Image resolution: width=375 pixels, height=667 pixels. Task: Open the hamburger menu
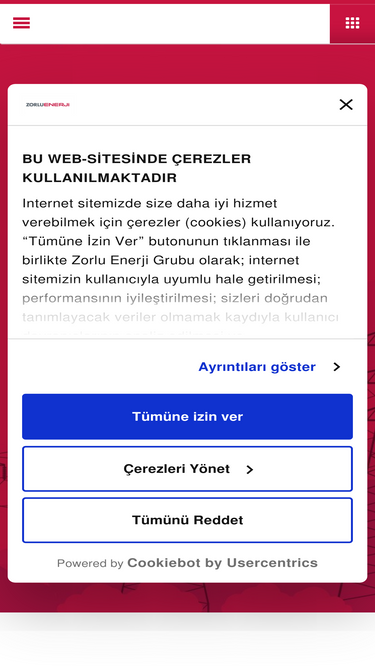(21, 23)
